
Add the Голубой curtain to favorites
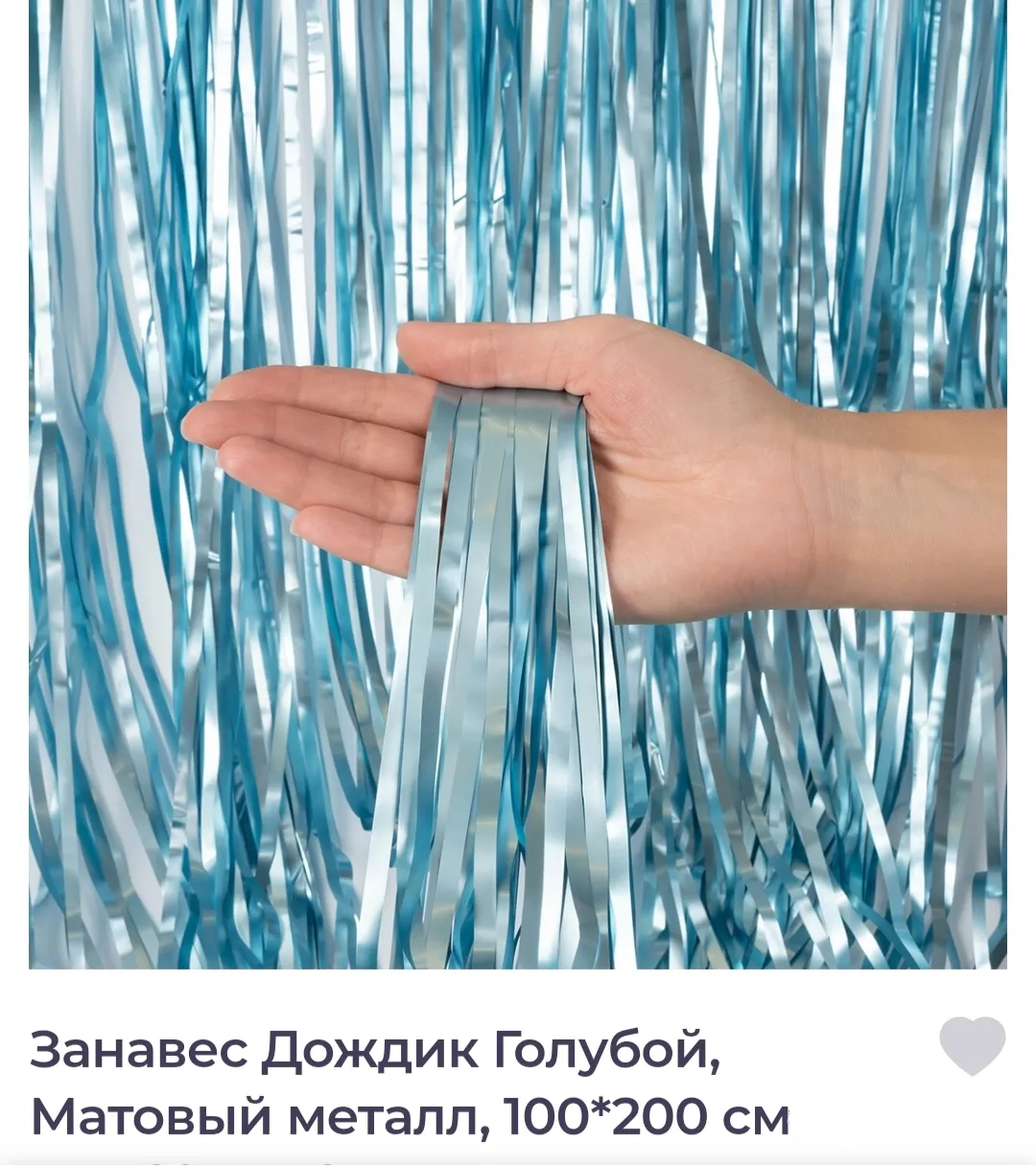coord(972,1046)
